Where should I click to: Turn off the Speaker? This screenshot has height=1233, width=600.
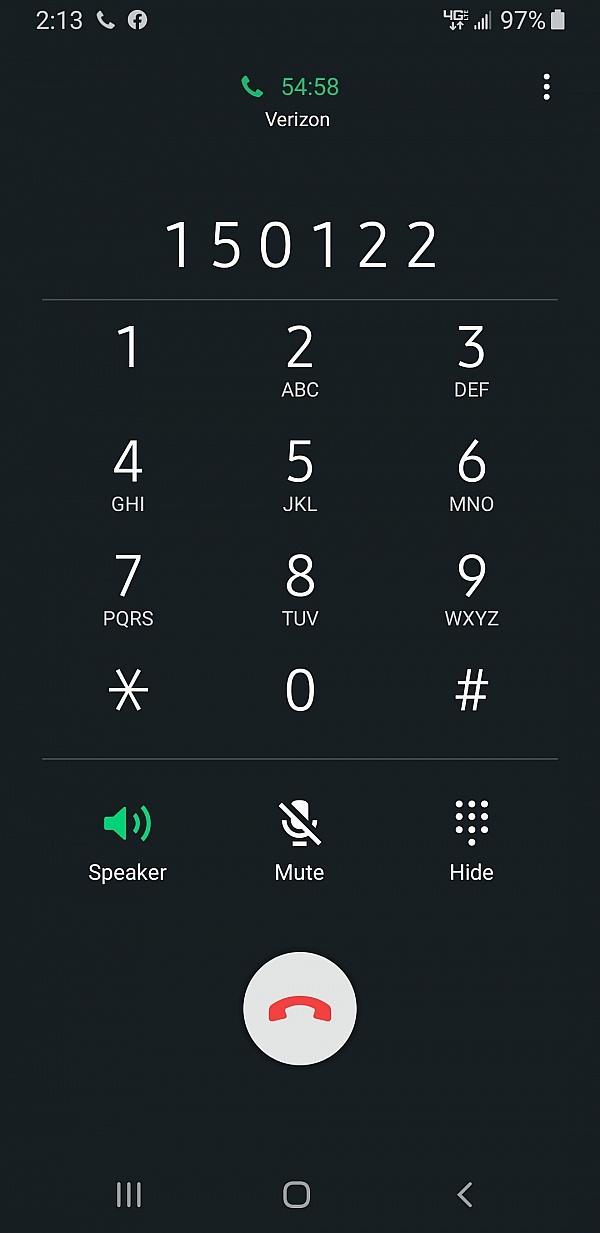click(128, 841)
